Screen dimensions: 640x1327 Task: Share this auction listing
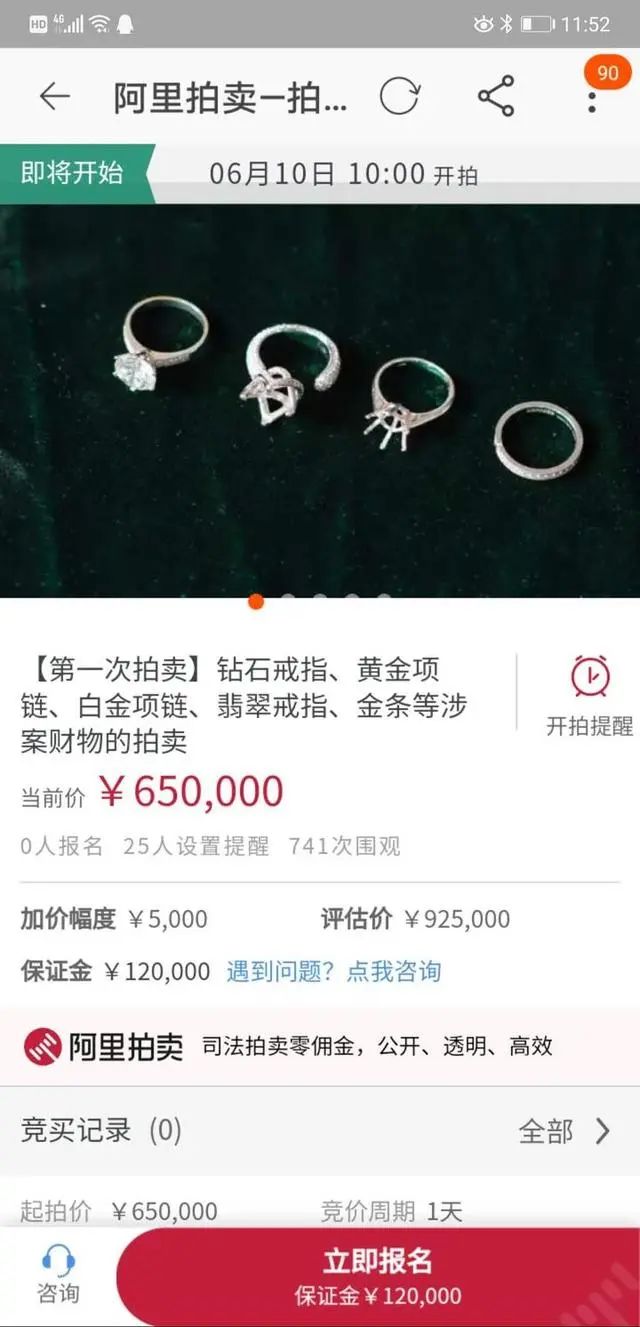pyautogui.click(x=496, y=97)
